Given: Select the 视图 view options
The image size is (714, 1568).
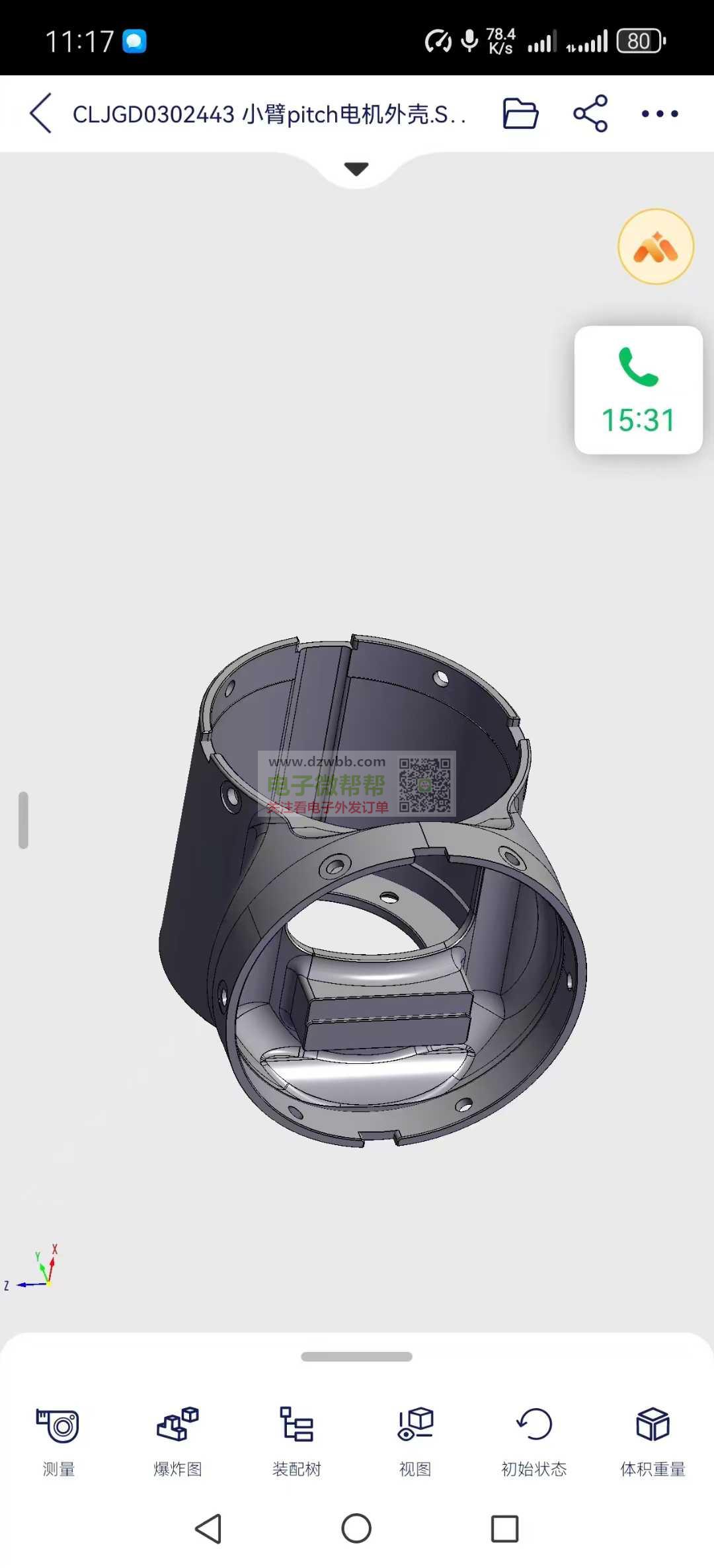Looking at the screenshot, I should (x=415, y=1442).
